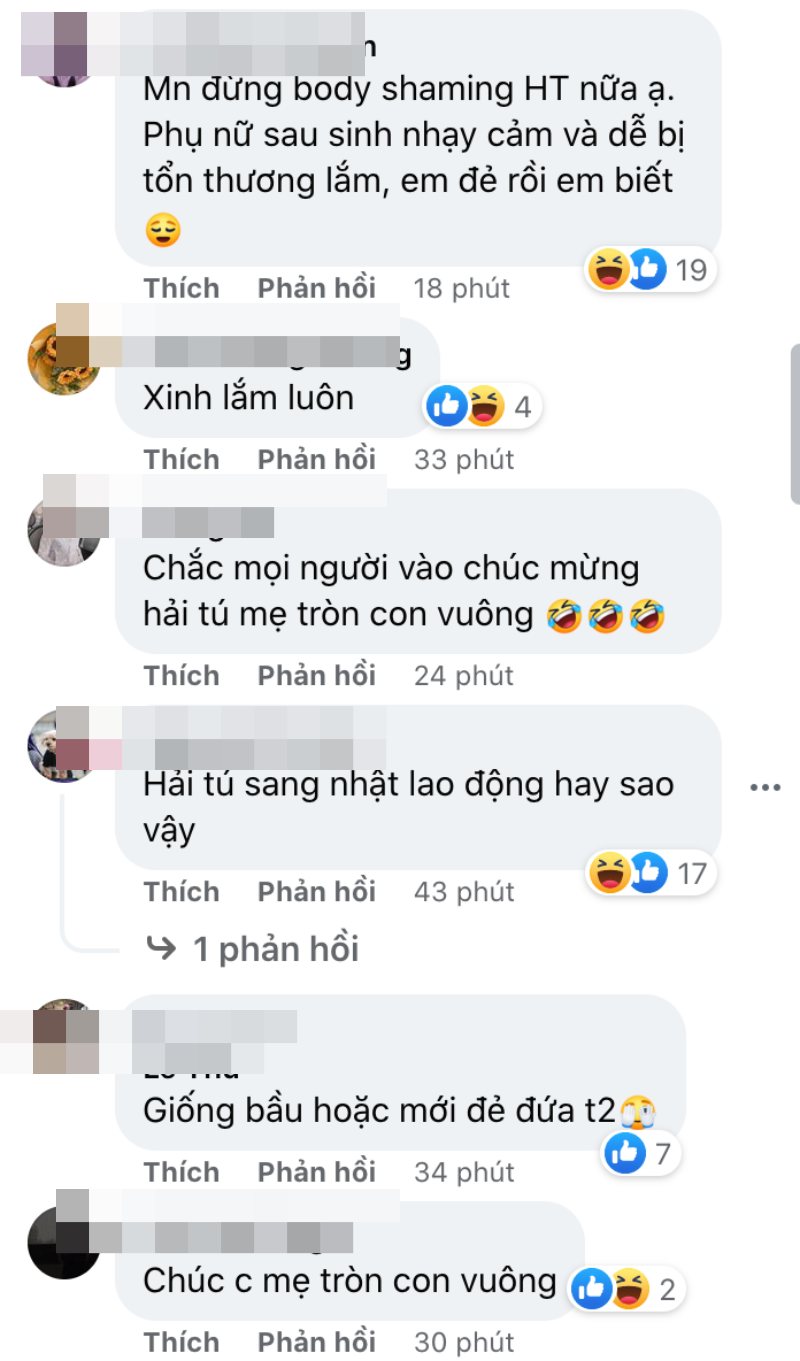
Task: Like the "Giống bầu hoặc mới đẻ" comment
Action: tap(181, 1172)
